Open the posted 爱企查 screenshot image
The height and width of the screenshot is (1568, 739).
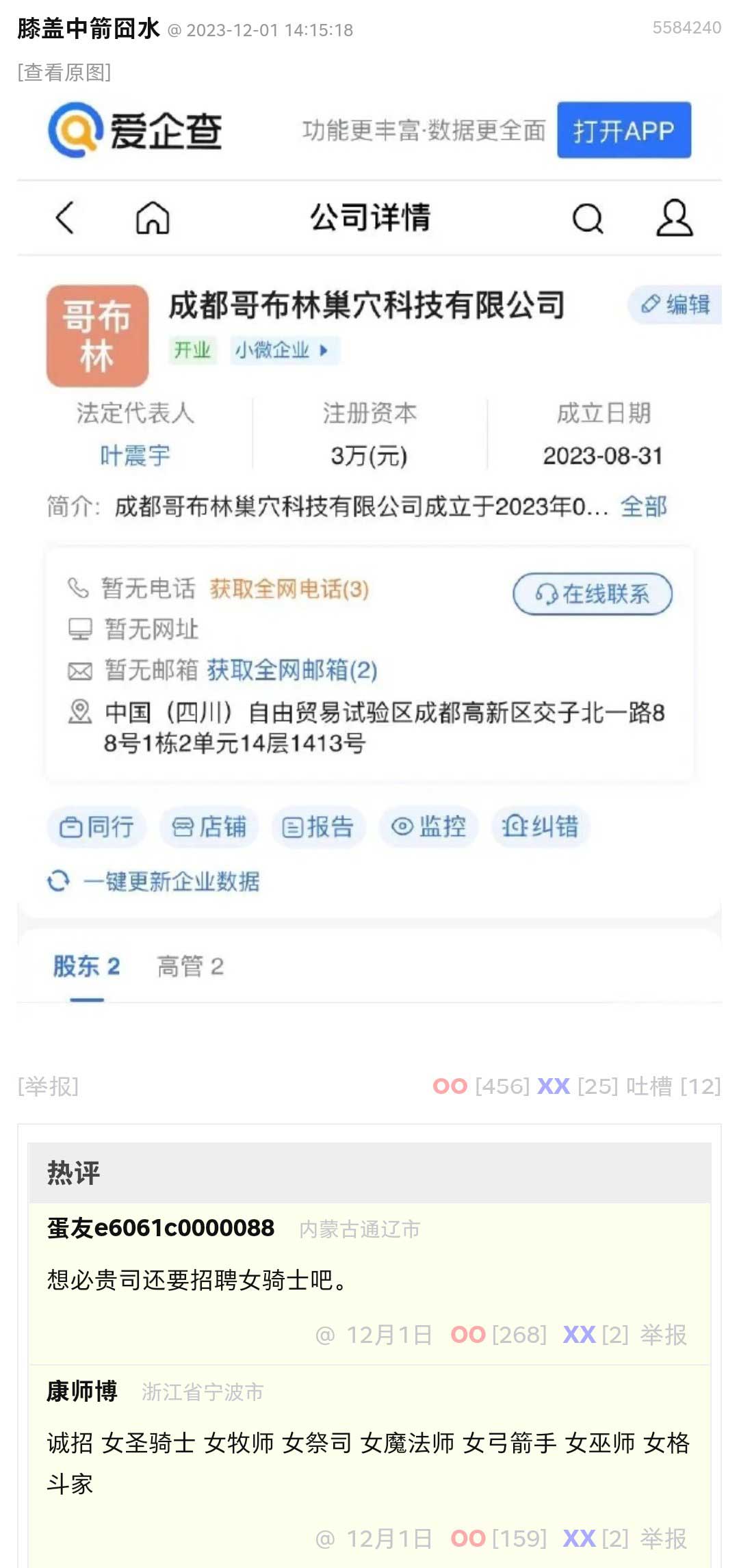click(369, 547)
